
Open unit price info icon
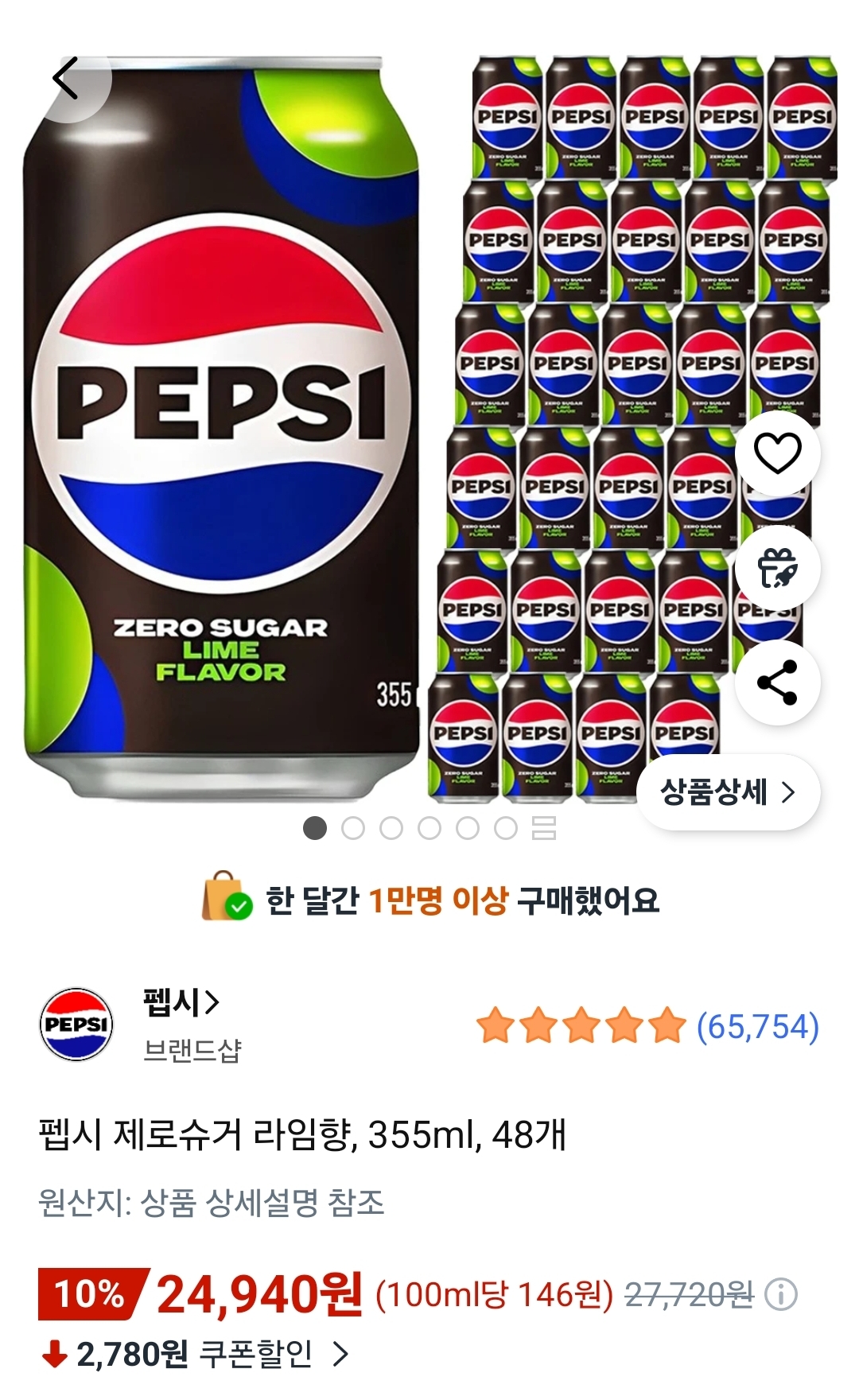coord(780,1296)
